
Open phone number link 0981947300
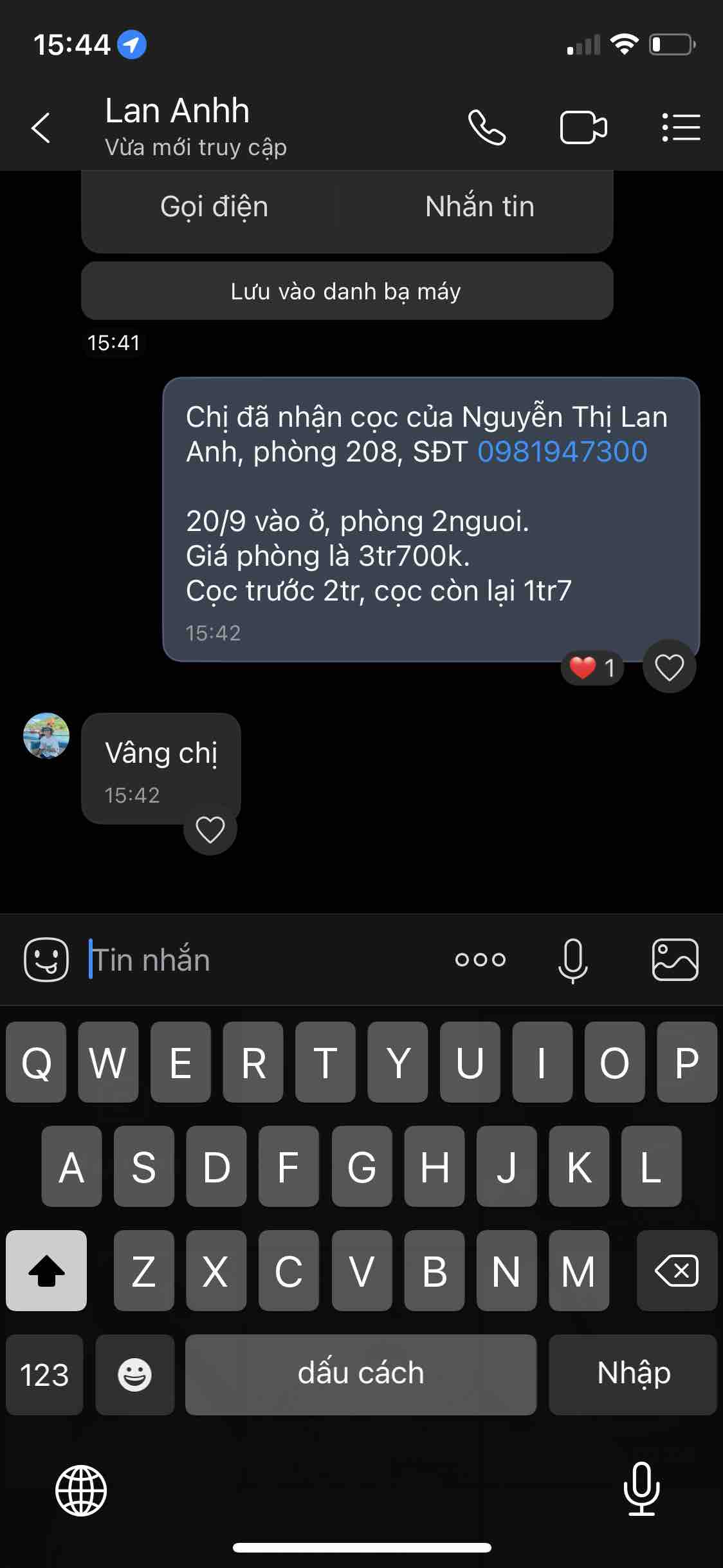click(562, 452)
